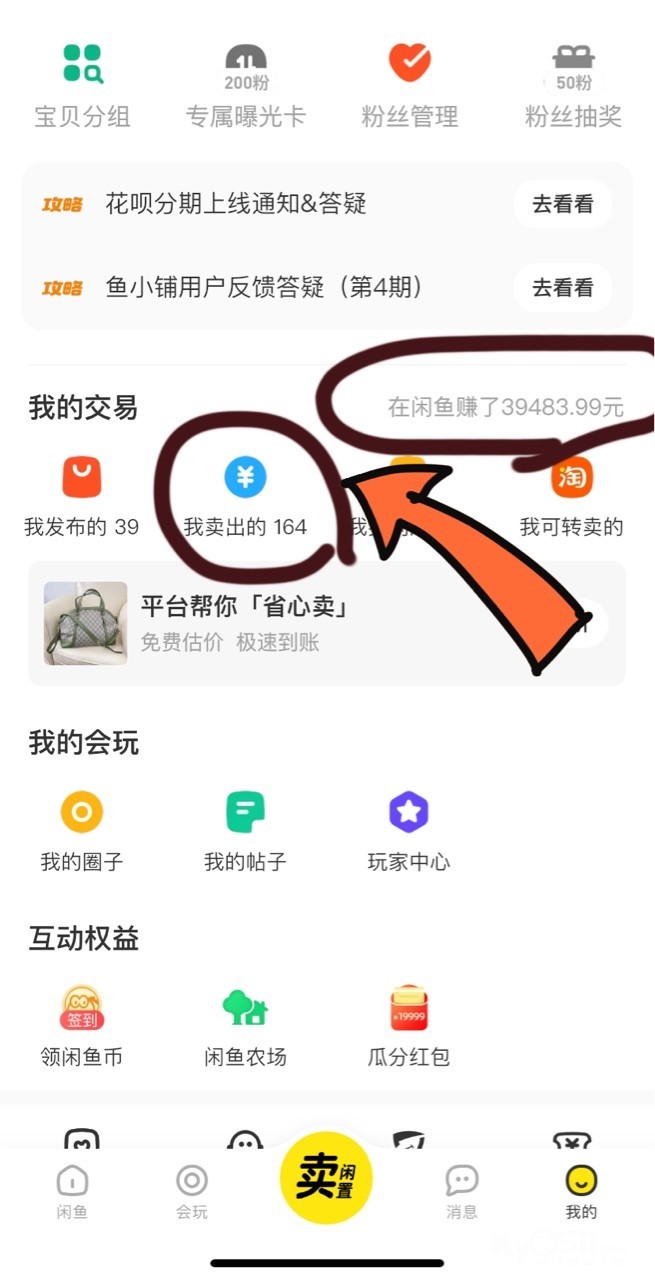This screenshot has height=1280, width=655.
Task: Open 我可转卖的 resellable items
Action: pos(572,496)
